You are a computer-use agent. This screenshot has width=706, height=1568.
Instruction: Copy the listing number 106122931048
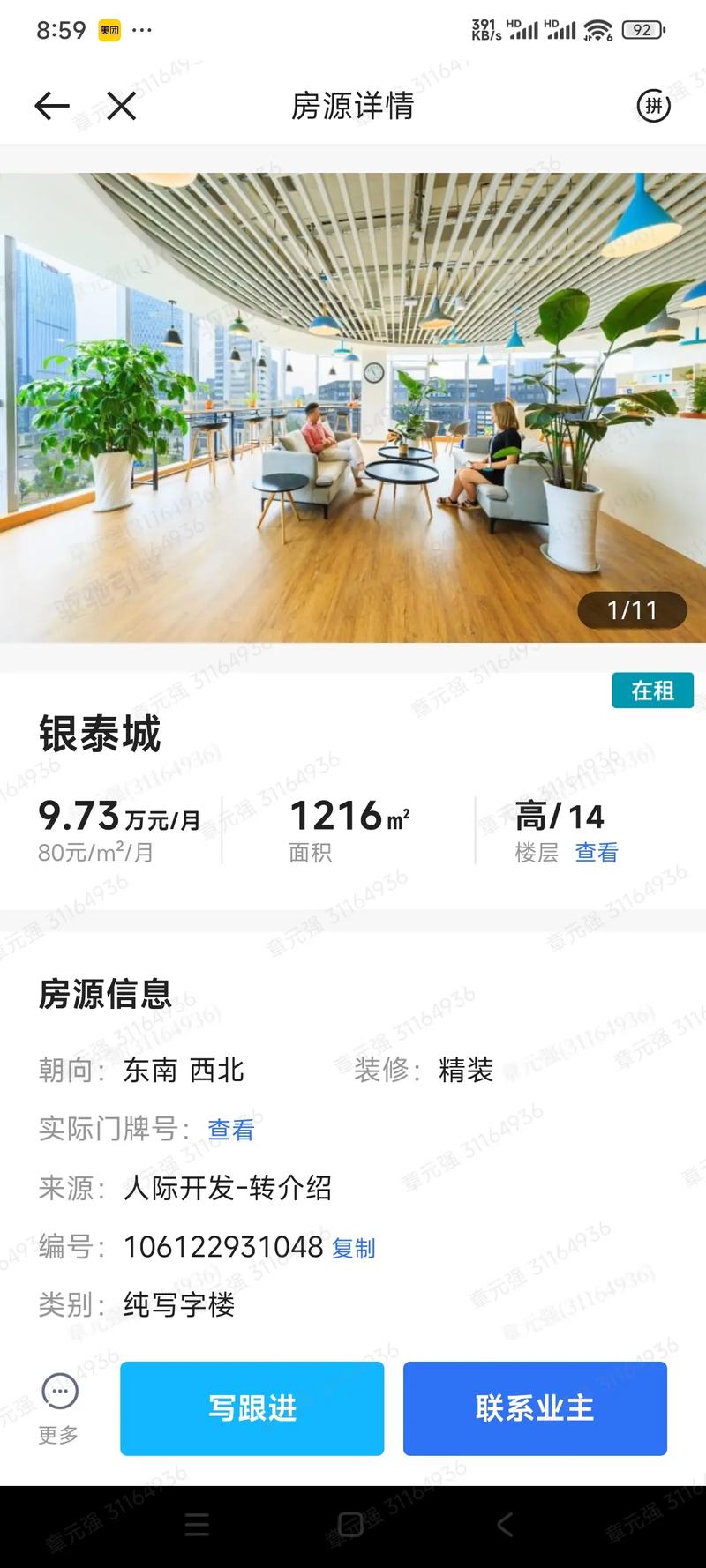pyautogui.click(x=354, y=1249)
